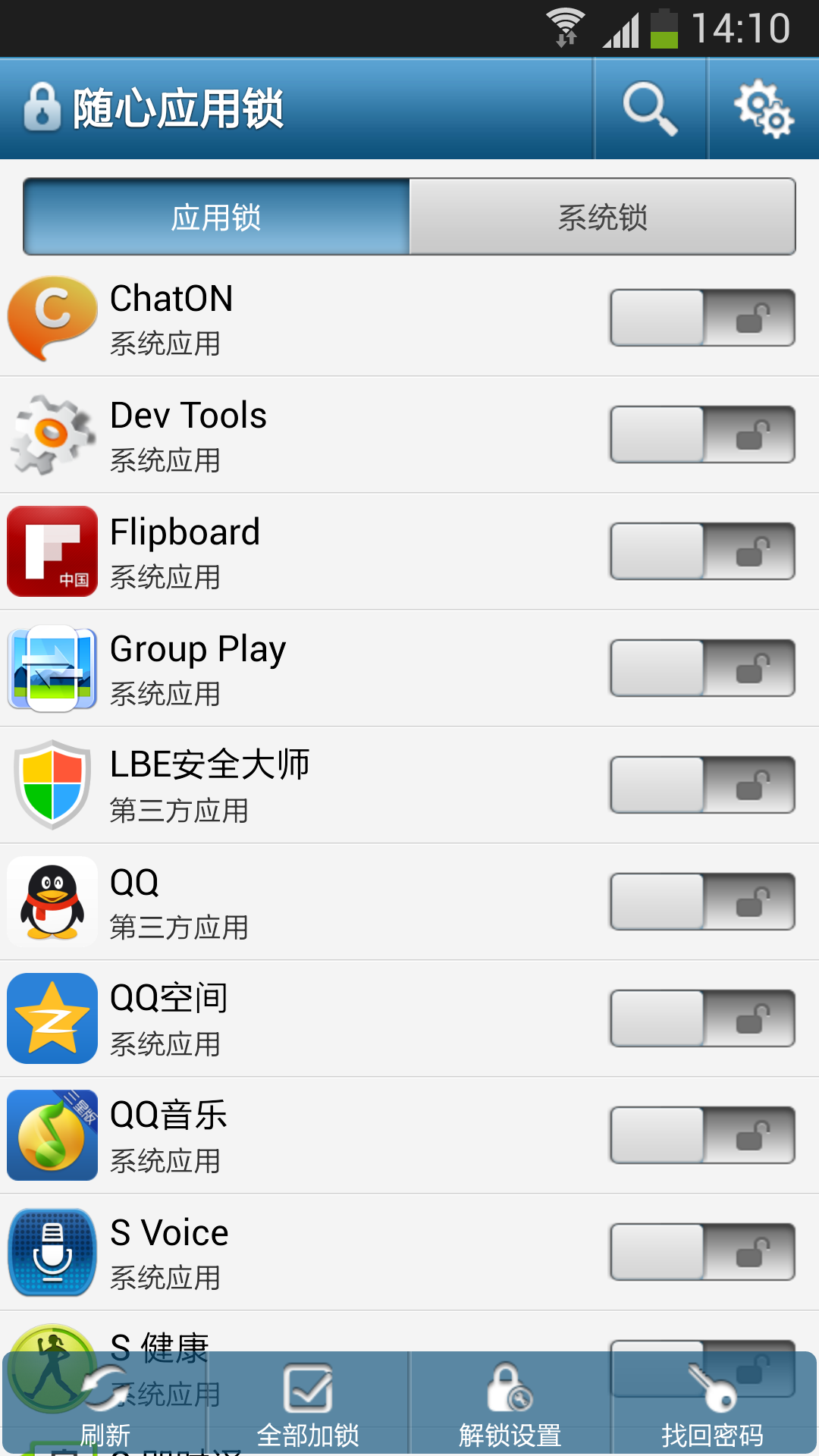
Task: Select the Flipboard red app icon
Action: point(51,551)
